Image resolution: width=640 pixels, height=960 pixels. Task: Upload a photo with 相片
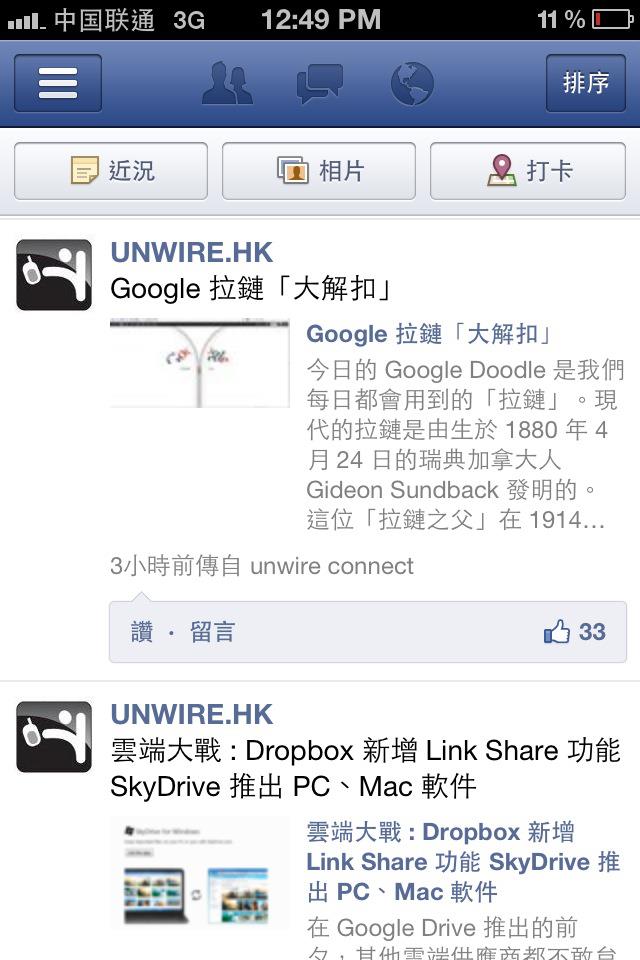pos(319,171)
